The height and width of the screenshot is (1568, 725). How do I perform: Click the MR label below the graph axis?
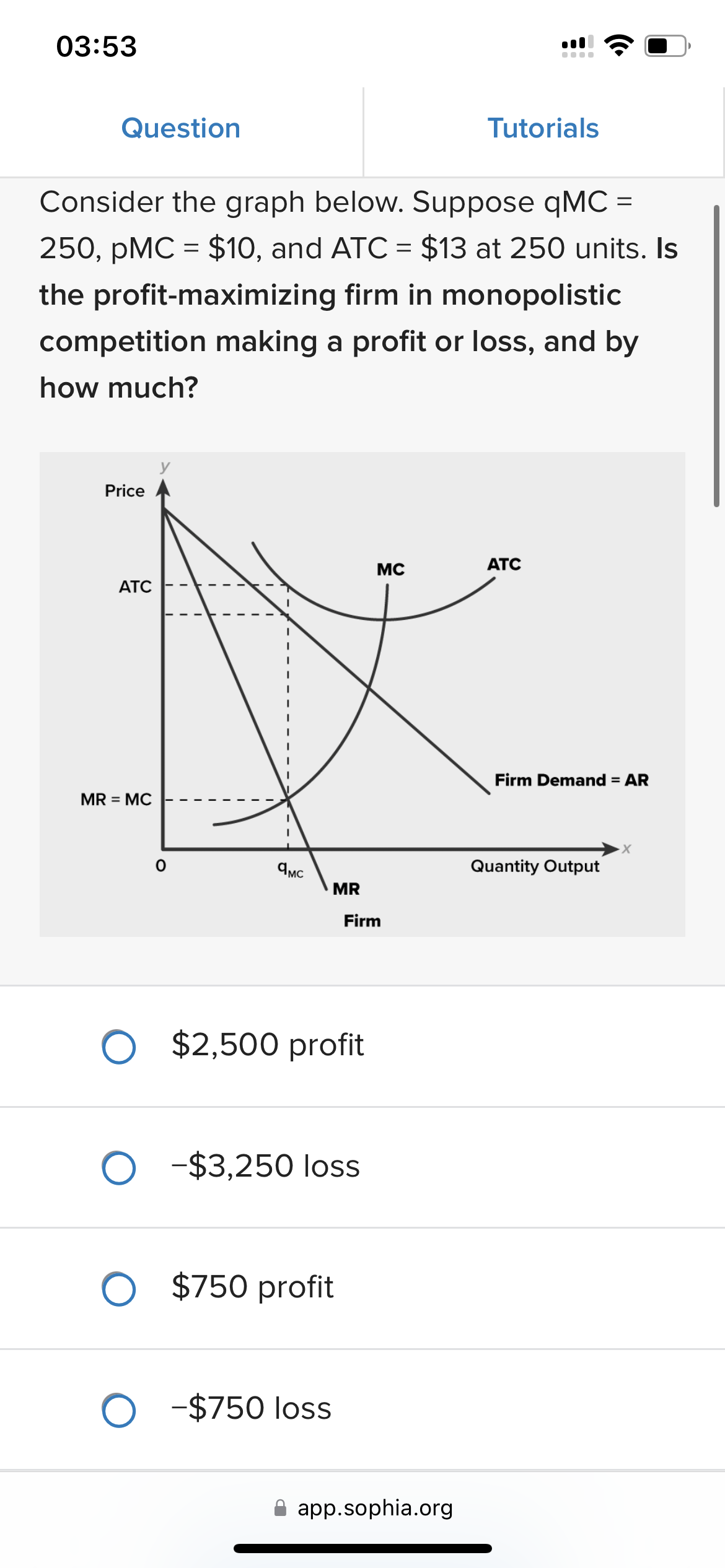click(x=347, y=888)
